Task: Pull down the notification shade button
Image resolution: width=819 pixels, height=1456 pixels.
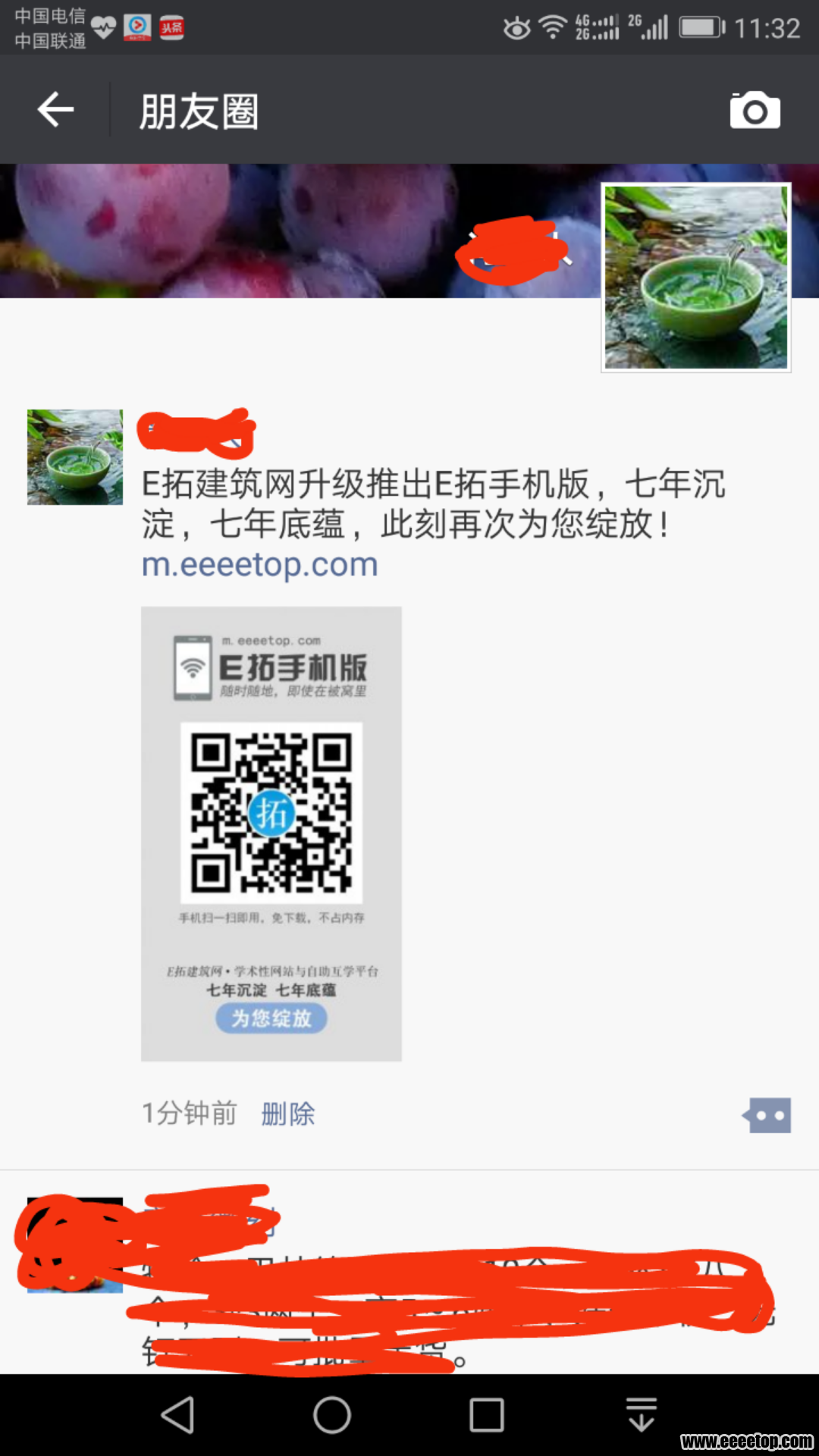Action: (642, 1415)
